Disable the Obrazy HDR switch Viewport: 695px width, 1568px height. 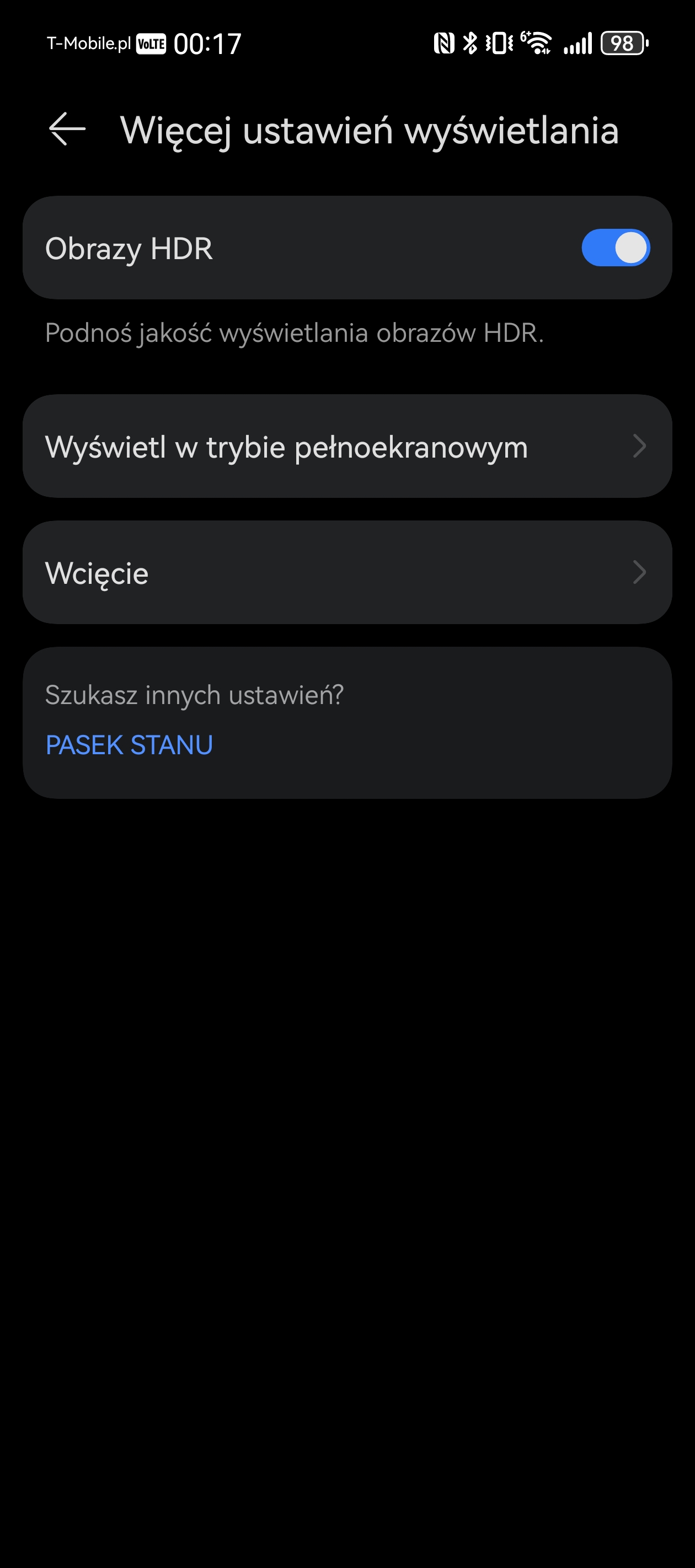pyautogui.click(x=615, y=248)
